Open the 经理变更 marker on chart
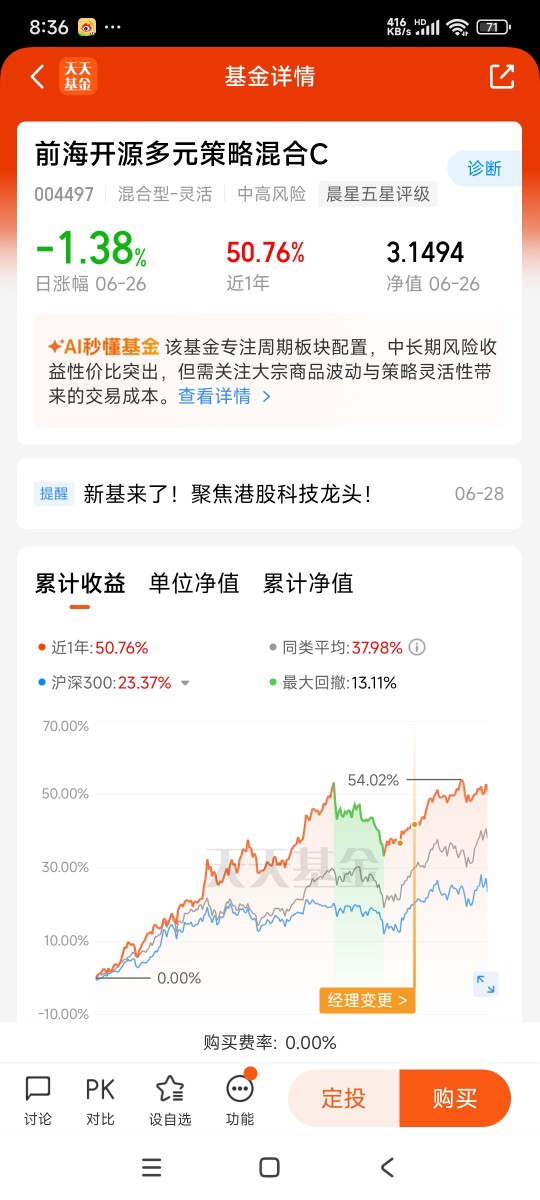This screenshot has width=540, height=1200. [366, 999]
